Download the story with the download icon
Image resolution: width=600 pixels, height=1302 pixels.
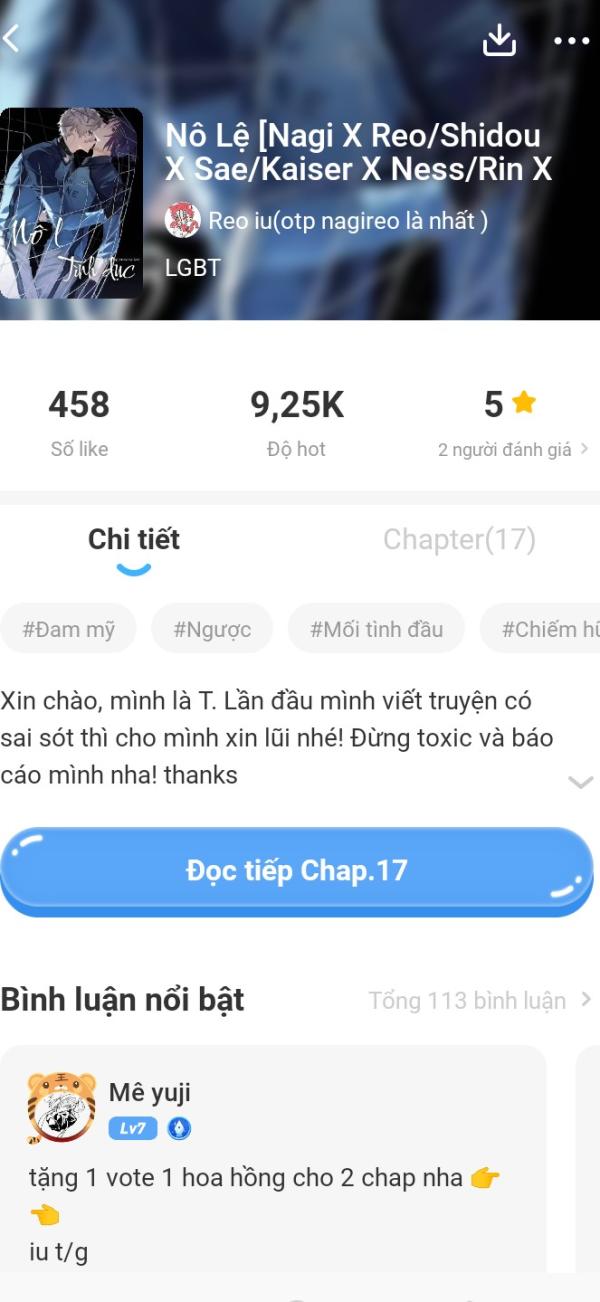(x=499, y=40)
